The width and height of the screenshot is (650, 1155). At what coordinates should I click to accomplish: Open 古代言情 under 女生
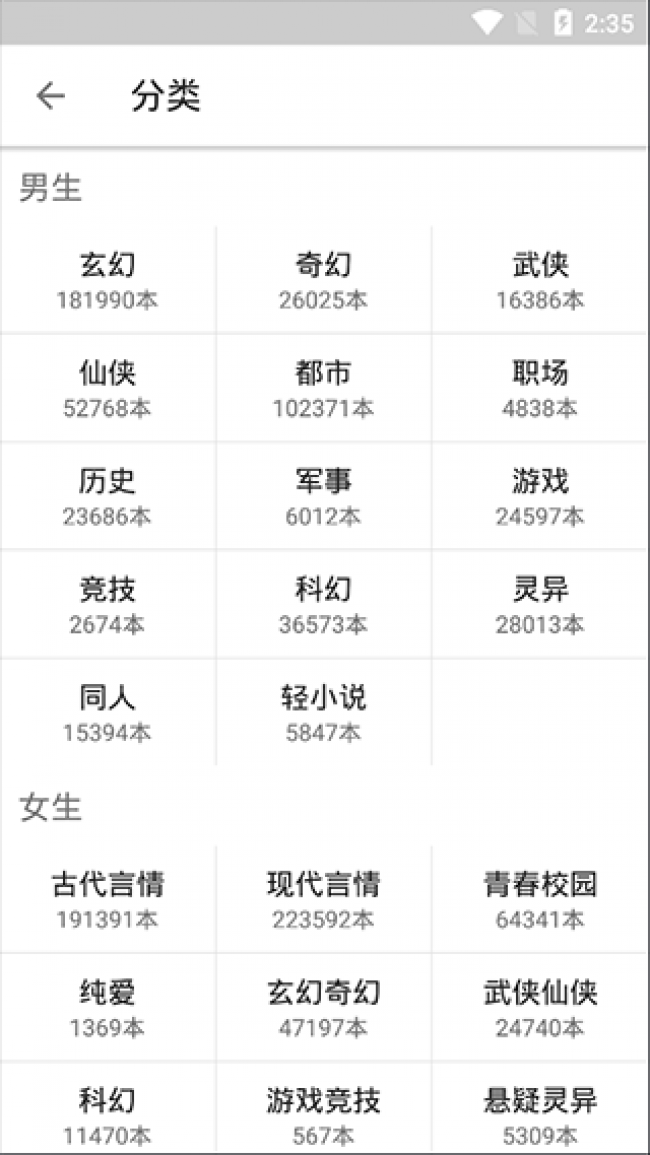point(108,899)
